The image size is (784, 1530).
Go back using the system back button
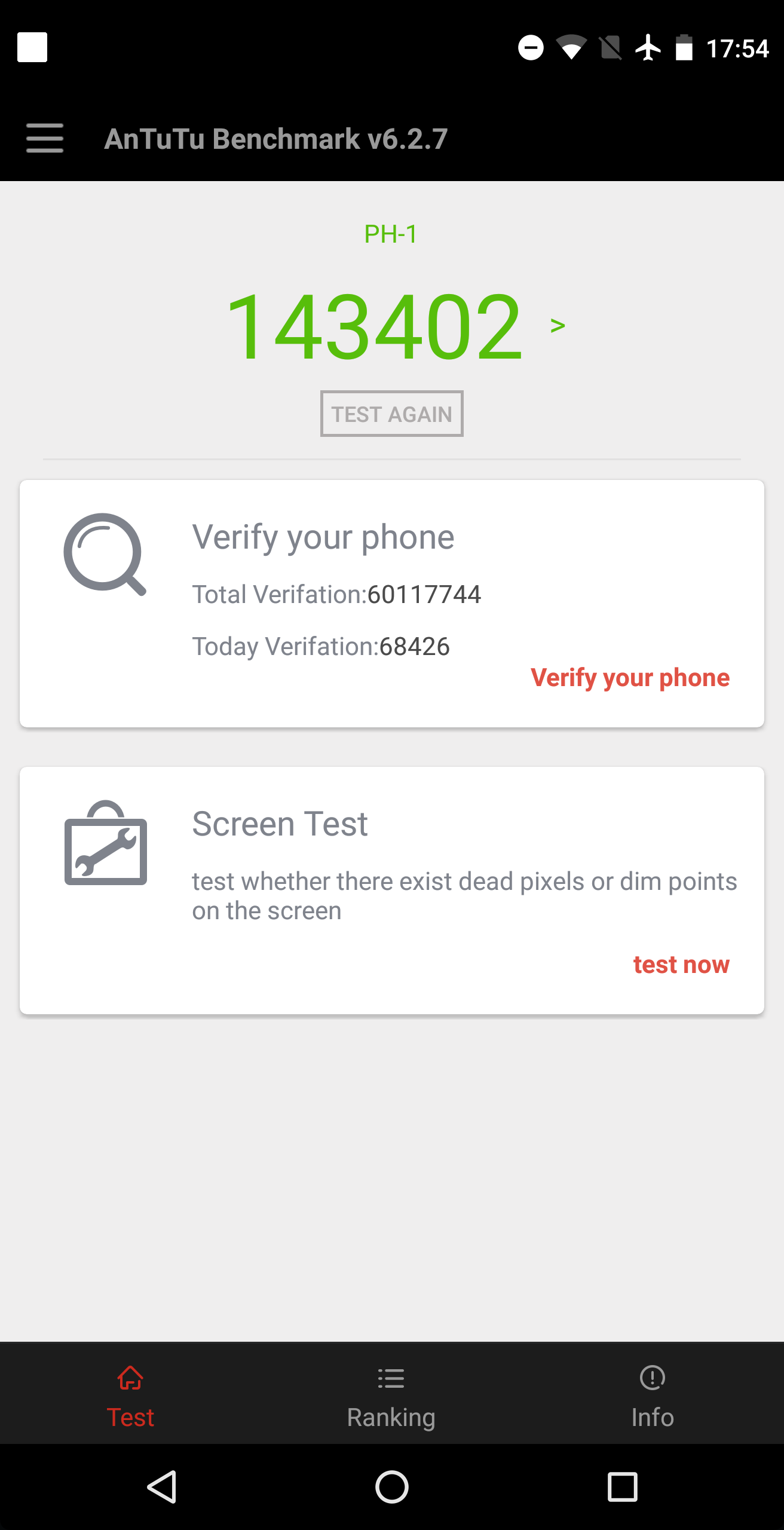162,1486
